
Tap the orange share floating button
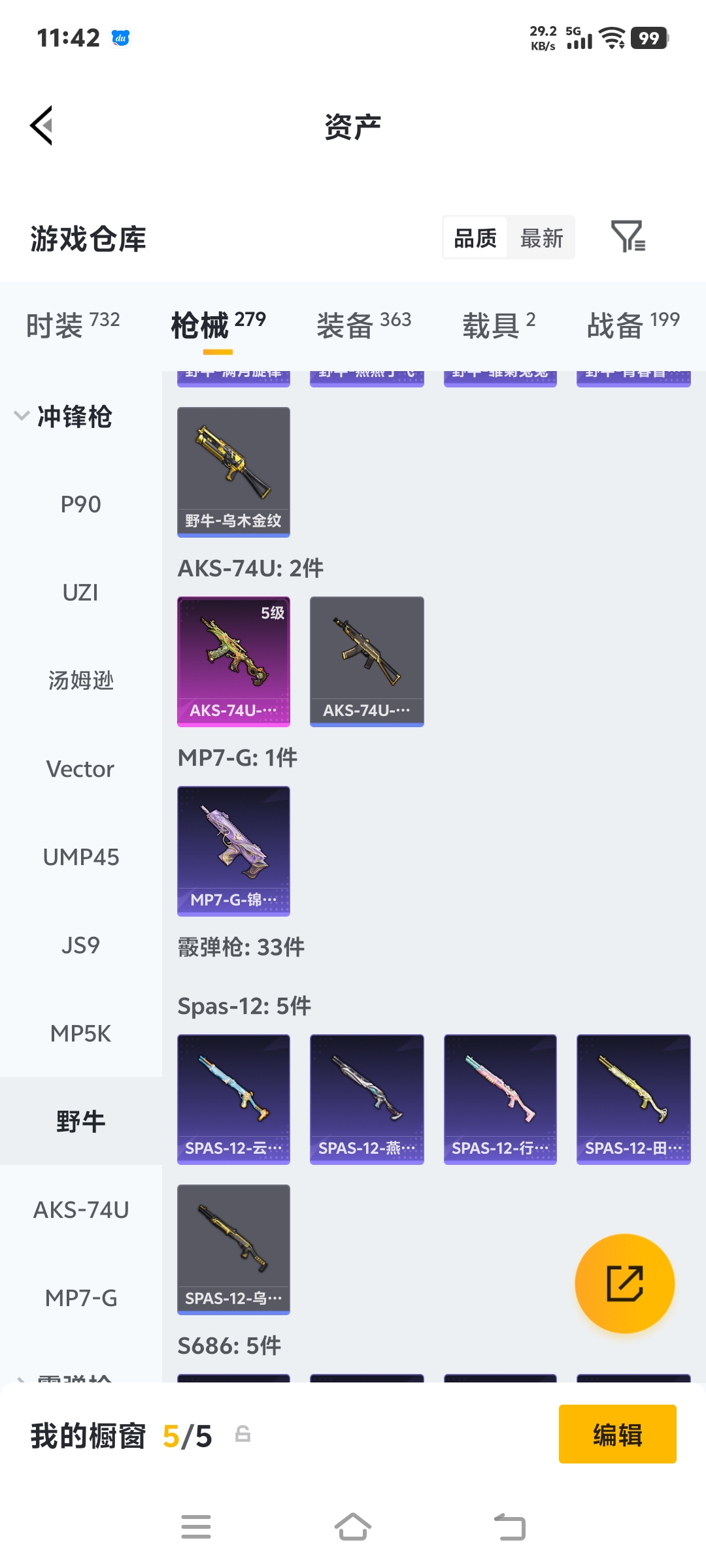tap(624, 1283)
